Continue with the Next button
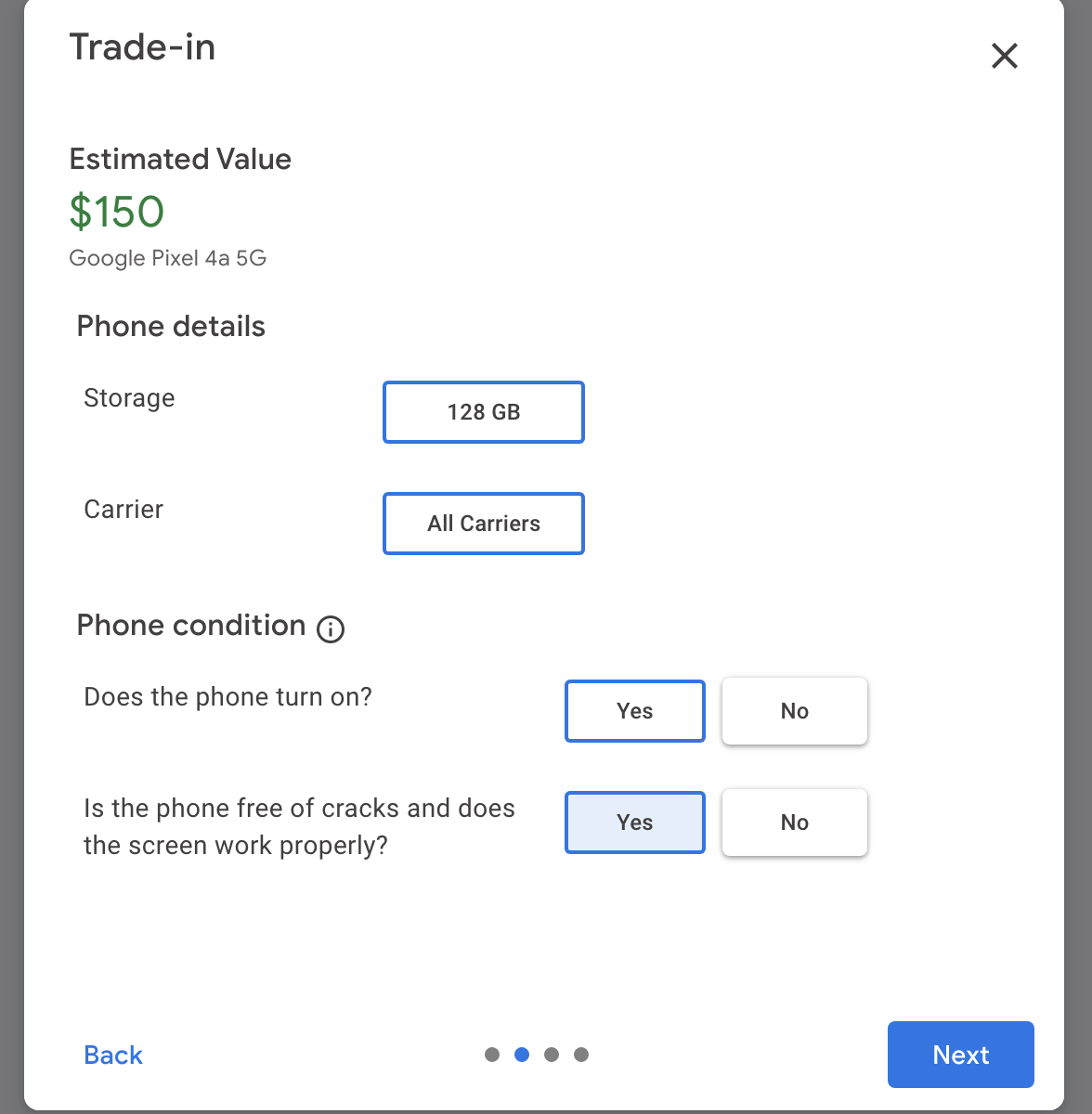 pyautogui.click(x=960, y=1055)
